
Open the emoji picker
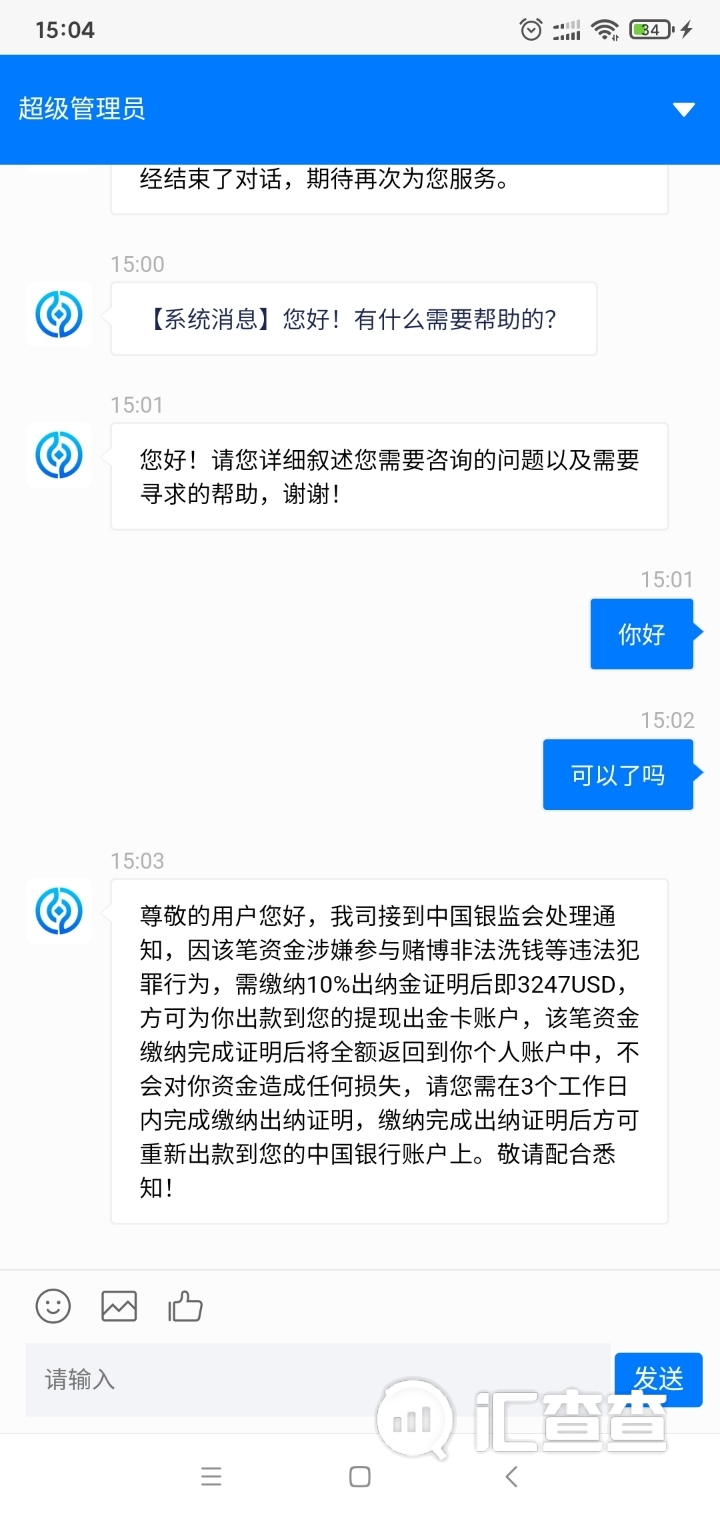click(x=53, y=1306)
